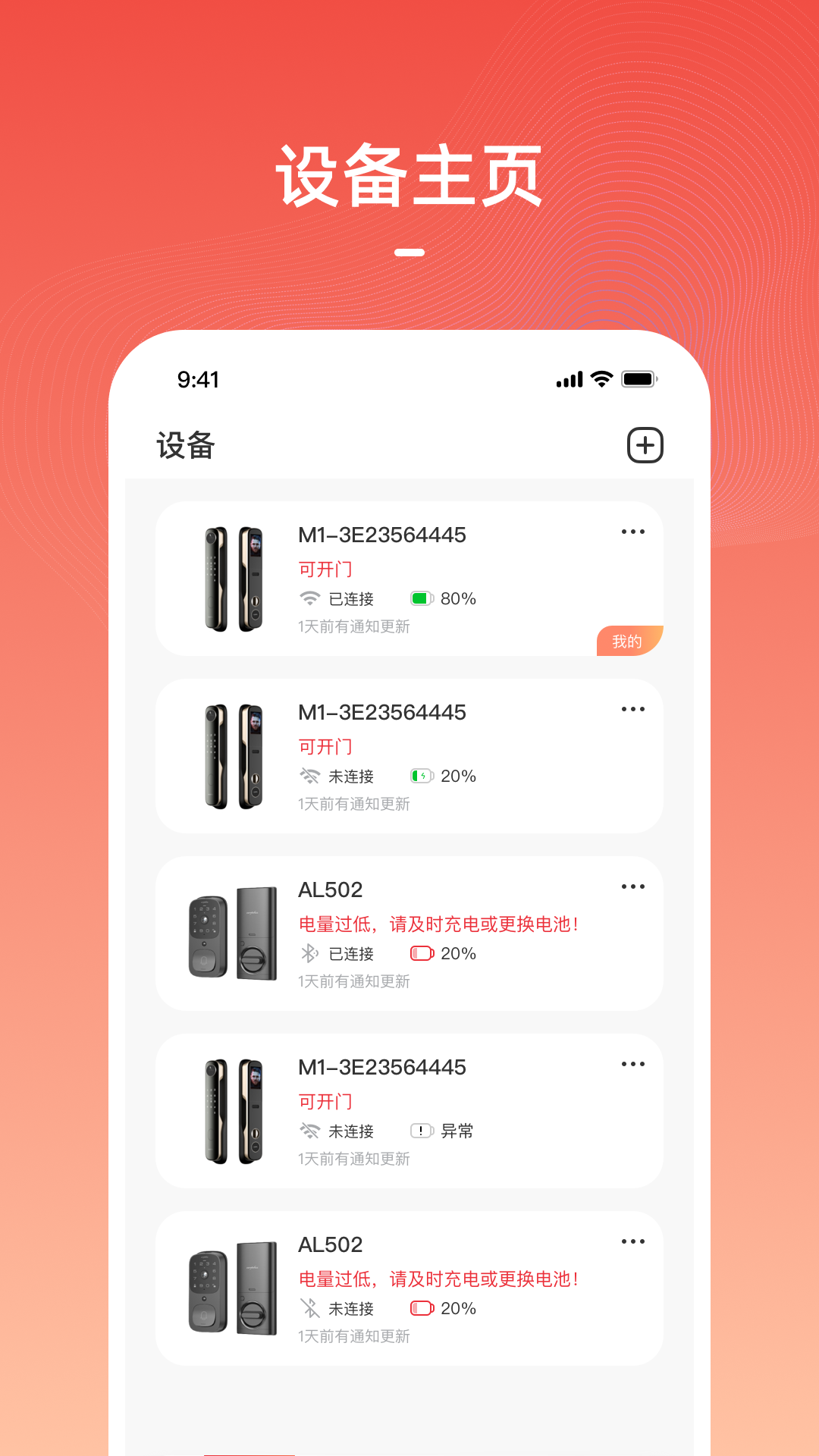Open the options menu on first M1-3E23564445 card
This screenshot has width=819, height=1456.
tap(633, 532)
